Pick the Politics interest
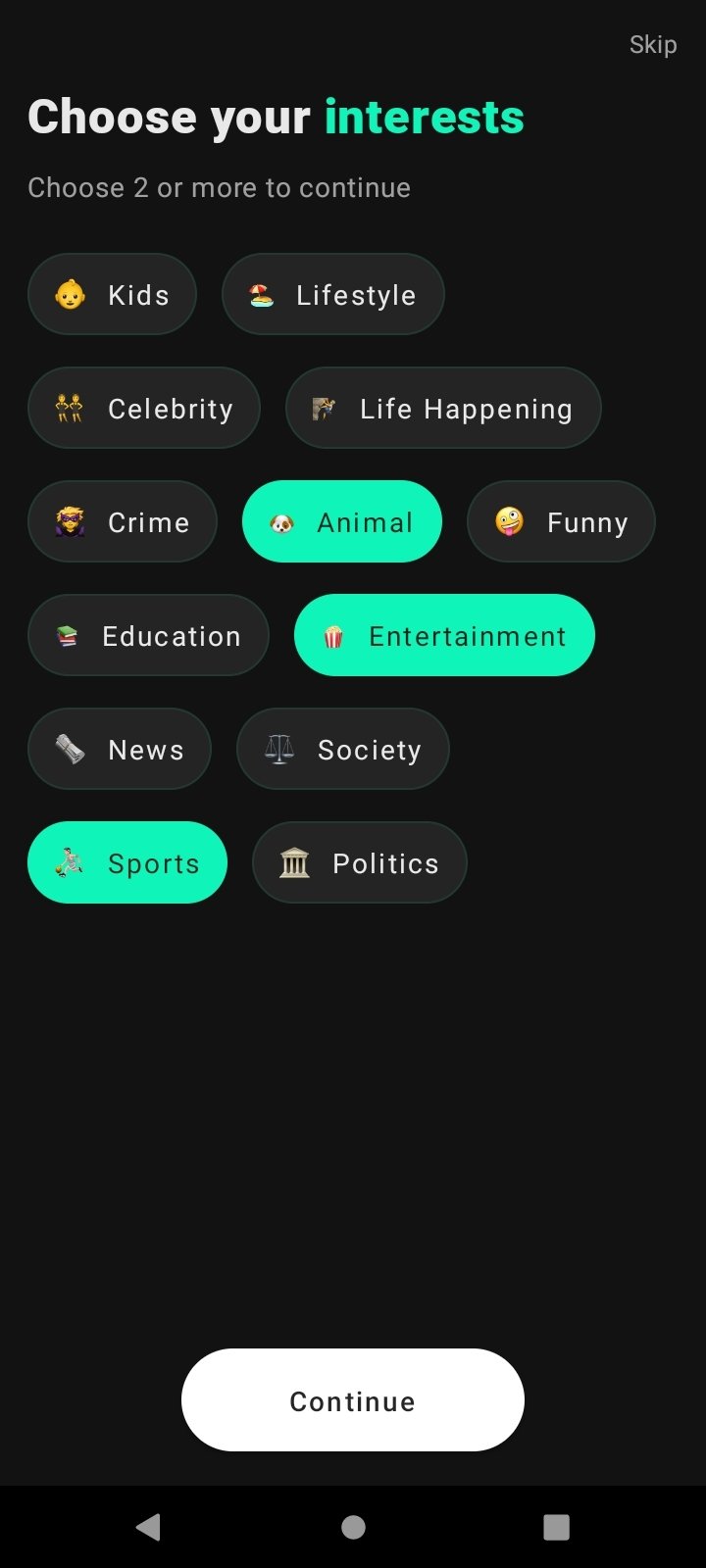 click(360, 862)
